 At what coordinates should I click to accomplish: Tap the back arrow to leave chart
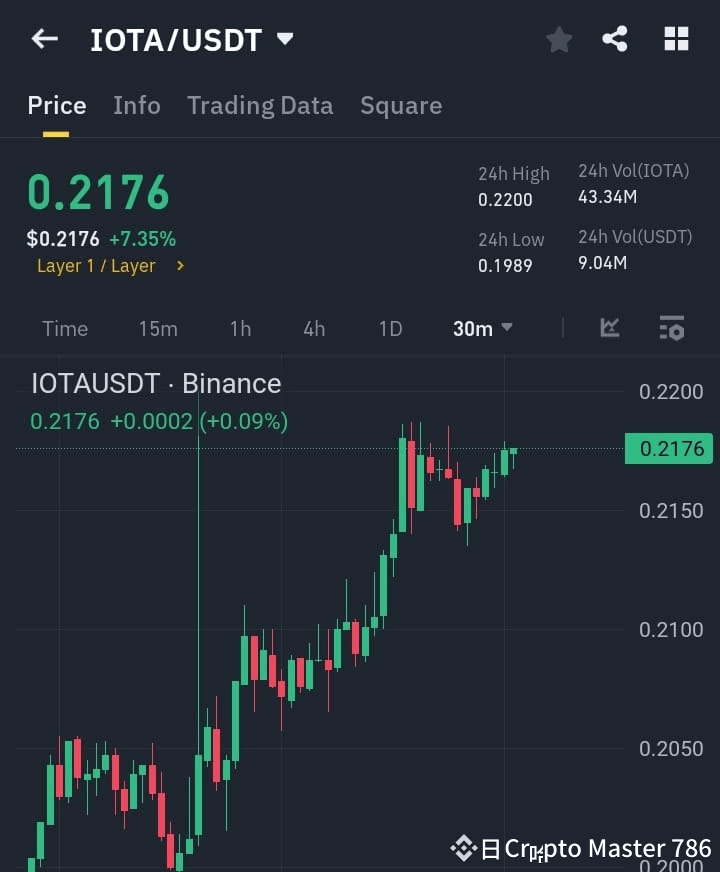point(43,39)
